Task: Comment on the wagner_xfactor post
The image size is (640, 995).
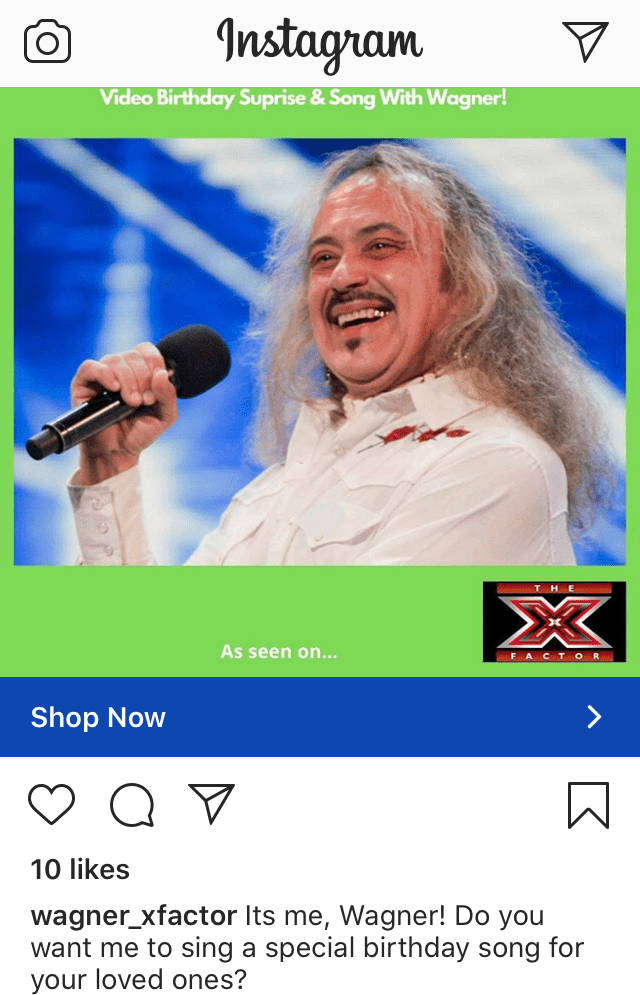Action: pos(132,805)
